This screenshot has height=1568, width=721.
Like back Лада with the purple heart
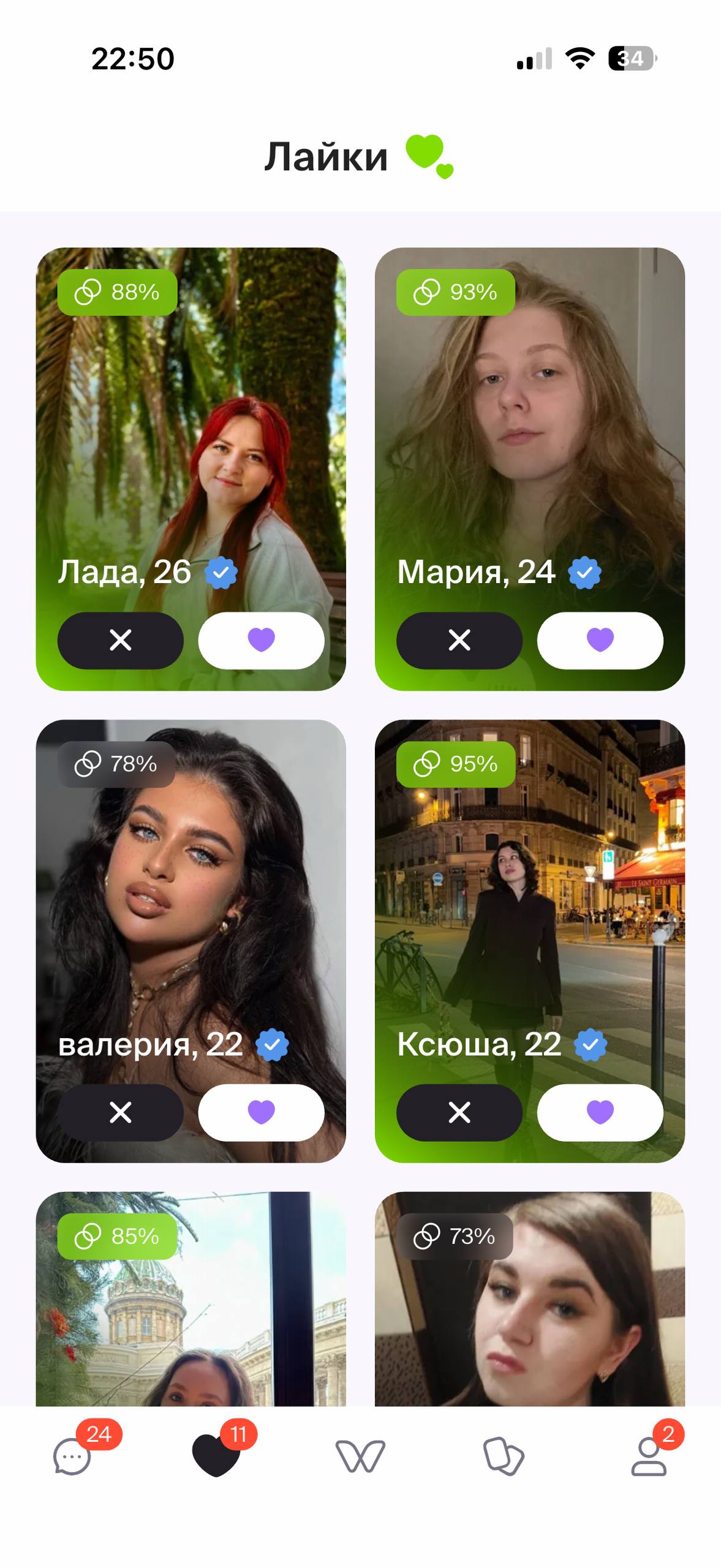click(261, 640)
